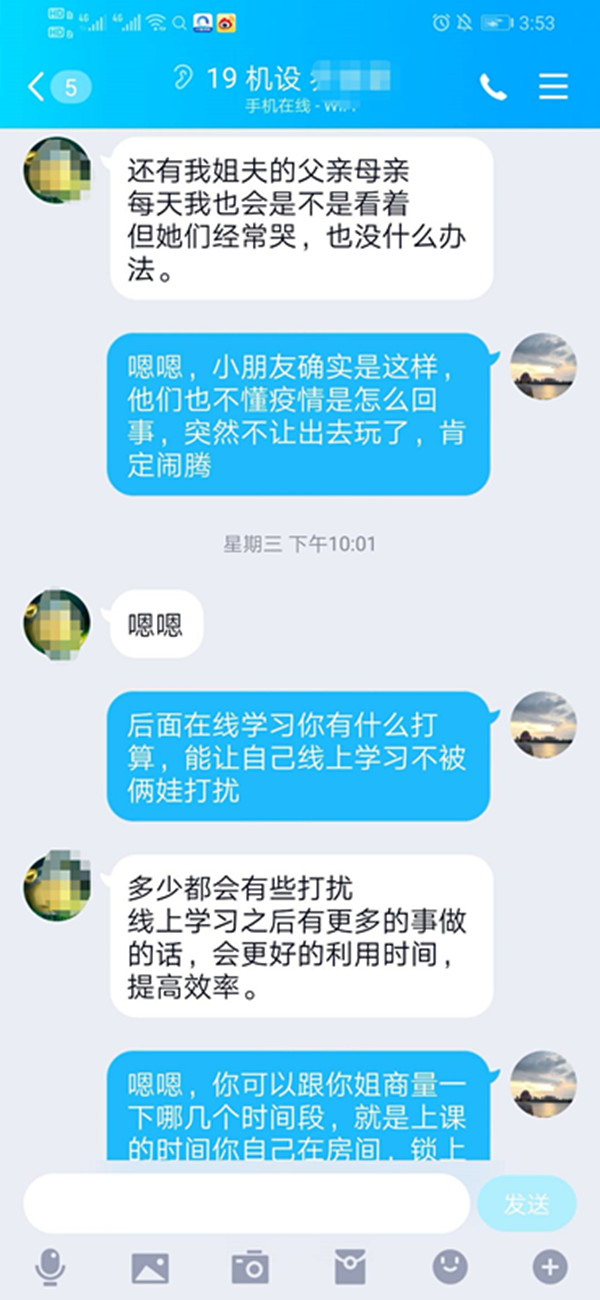
Task: Start a voice call with this contact
Action: click(x=493, y=87)
